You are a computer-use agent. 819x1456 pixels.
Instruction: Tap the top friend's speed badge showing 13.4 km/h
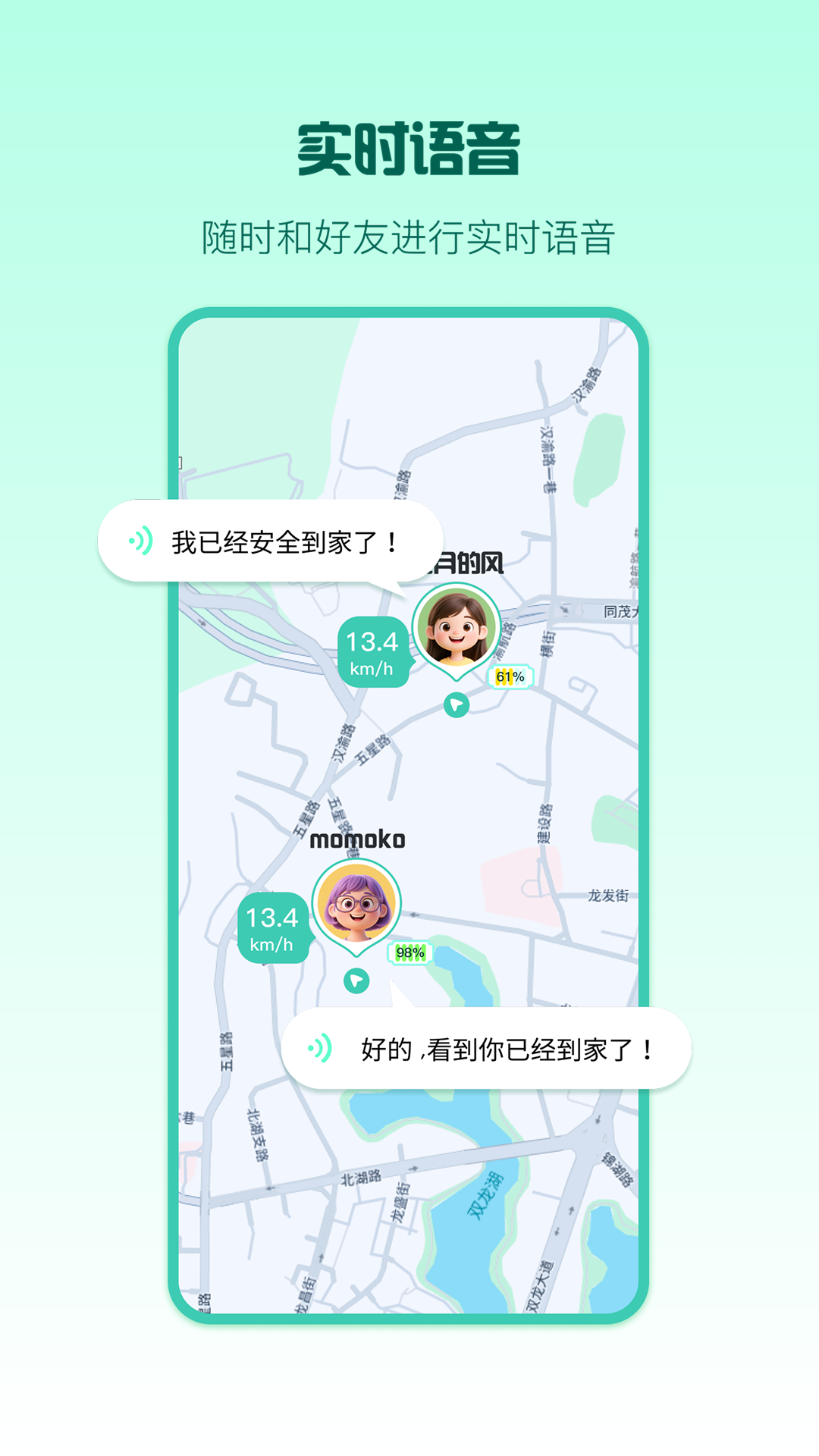(x=372, y=651)
